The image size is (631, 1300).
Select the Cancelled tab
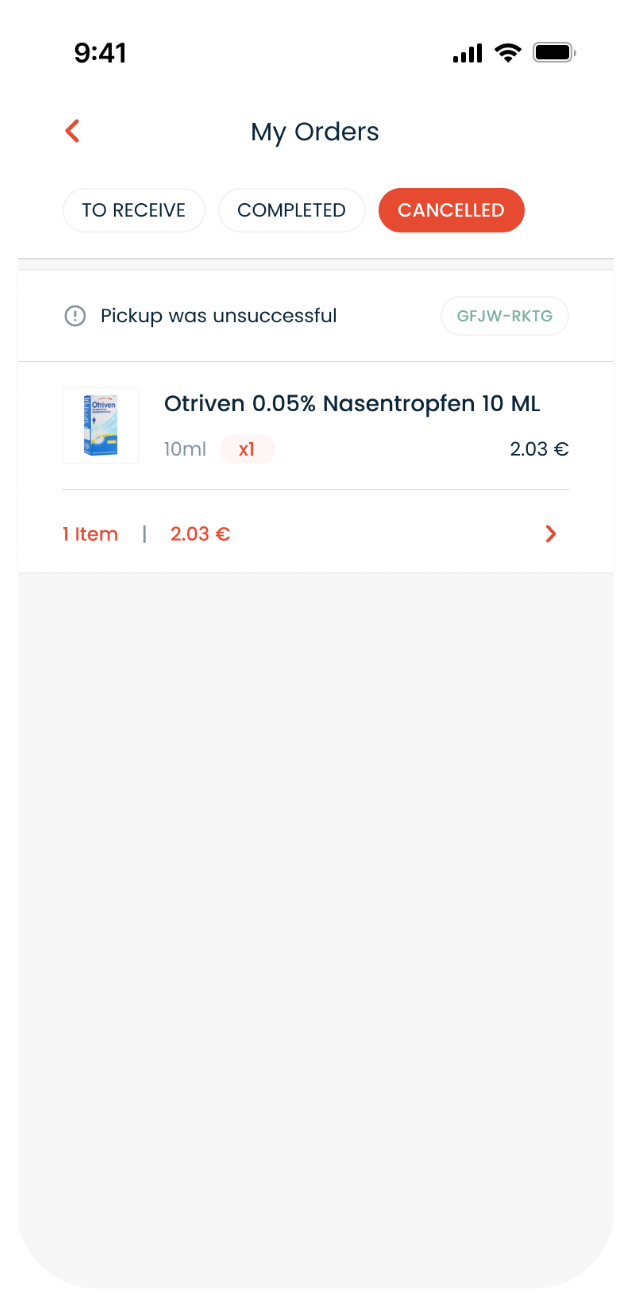451,210
